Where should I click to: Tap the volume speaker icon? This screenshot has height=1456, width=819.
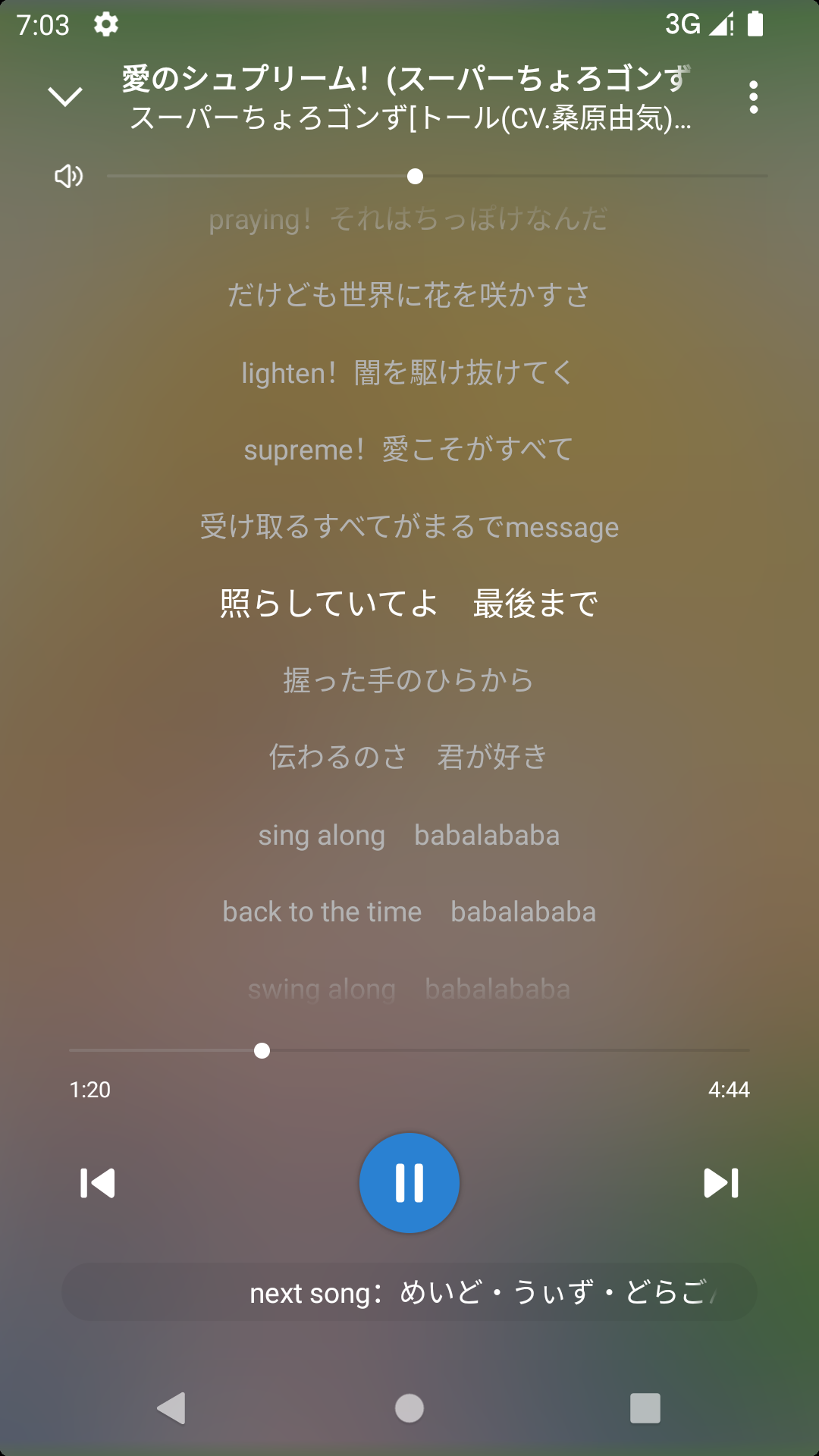click(x=68, y=177)
